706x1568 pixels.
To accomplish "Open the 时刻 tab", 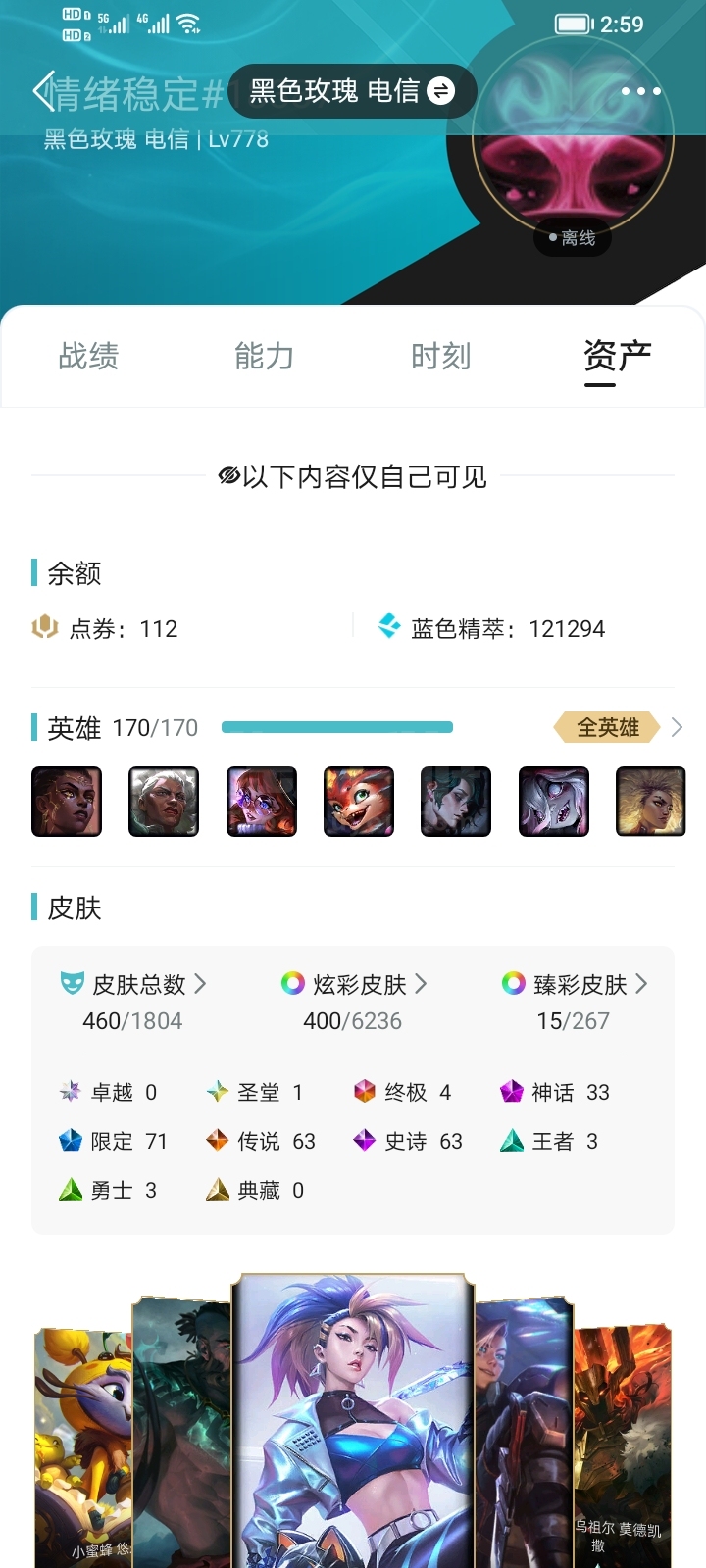I will click(x=440, y=356).
